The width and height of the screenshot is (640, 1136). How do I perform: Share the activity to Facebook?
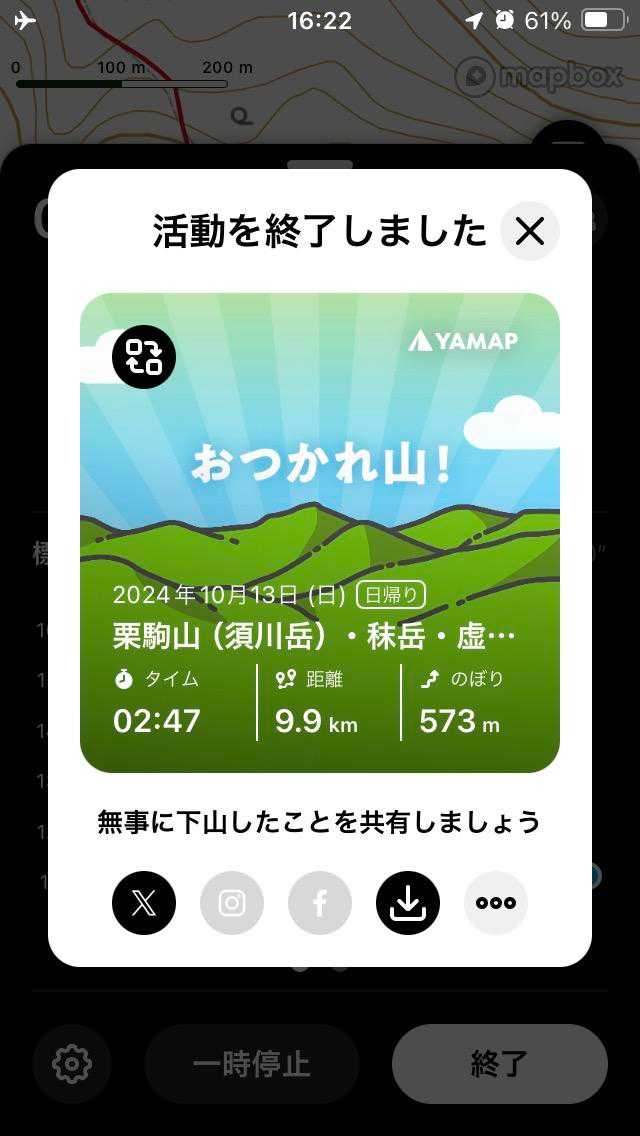[320, 903]
